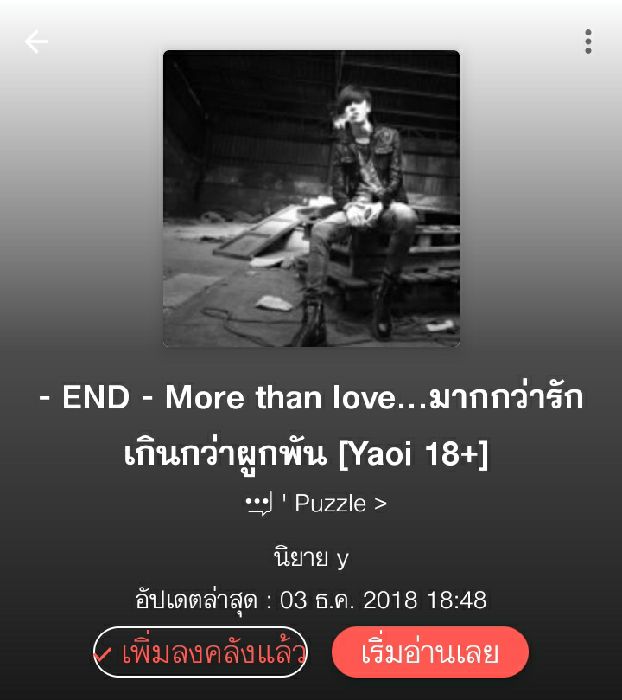Open author ' Puzzle profile link

click(316, 503)
